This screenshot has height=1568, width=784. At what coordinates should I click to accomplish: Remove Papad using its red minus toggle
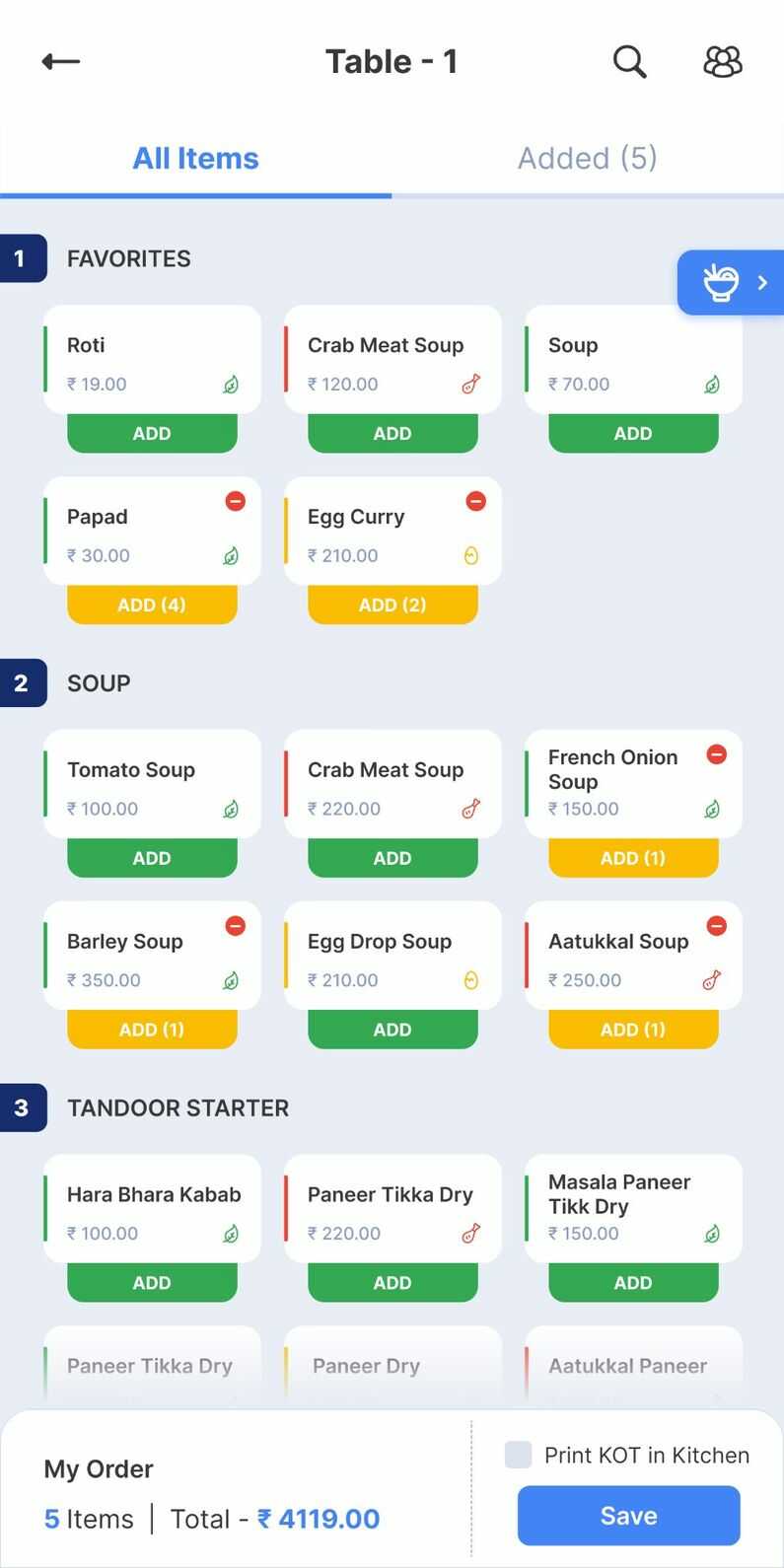235,501
